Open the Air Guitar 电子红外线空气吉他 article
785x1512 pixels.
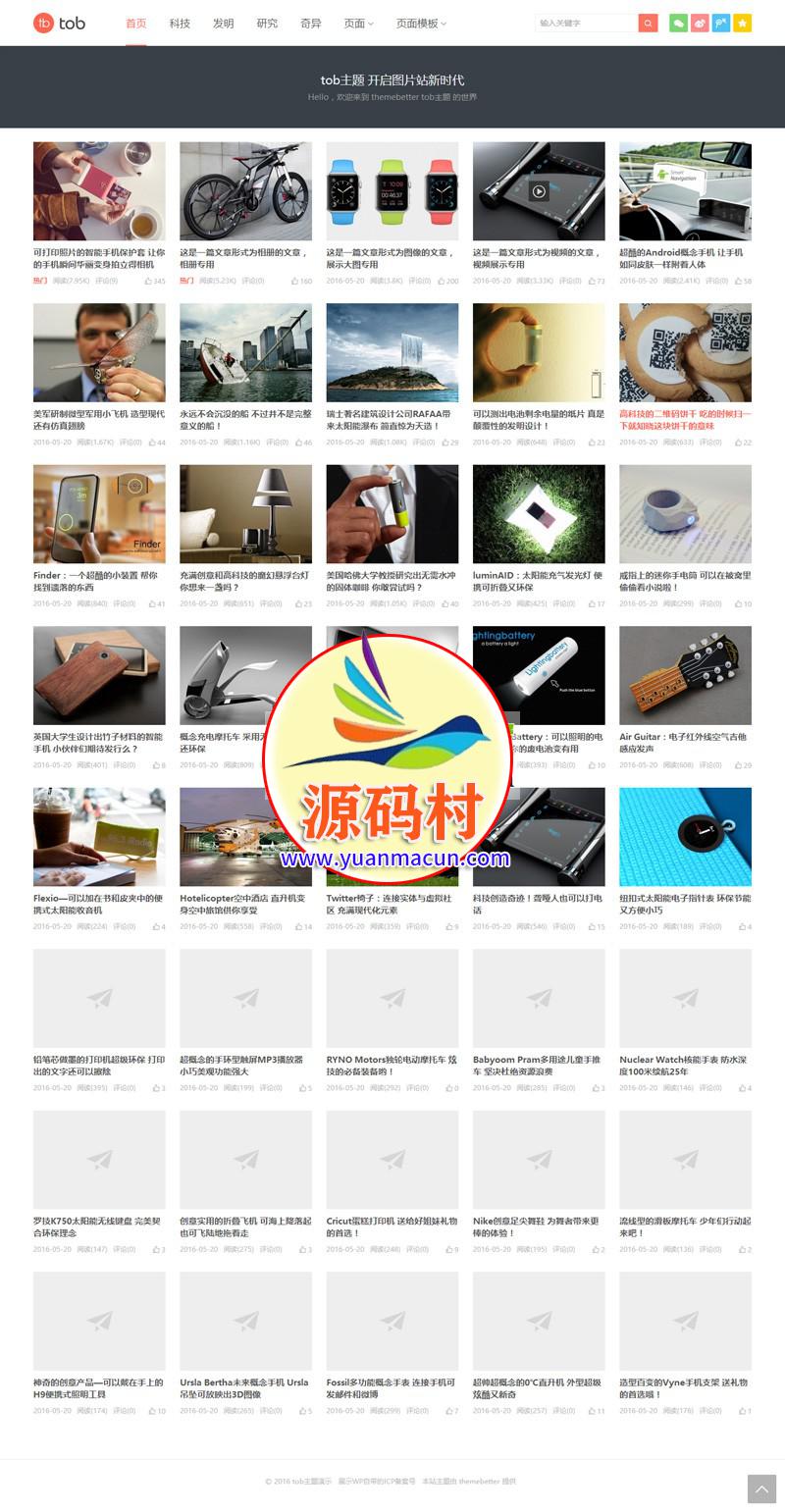pyautogui.click(x=682, y=742)
